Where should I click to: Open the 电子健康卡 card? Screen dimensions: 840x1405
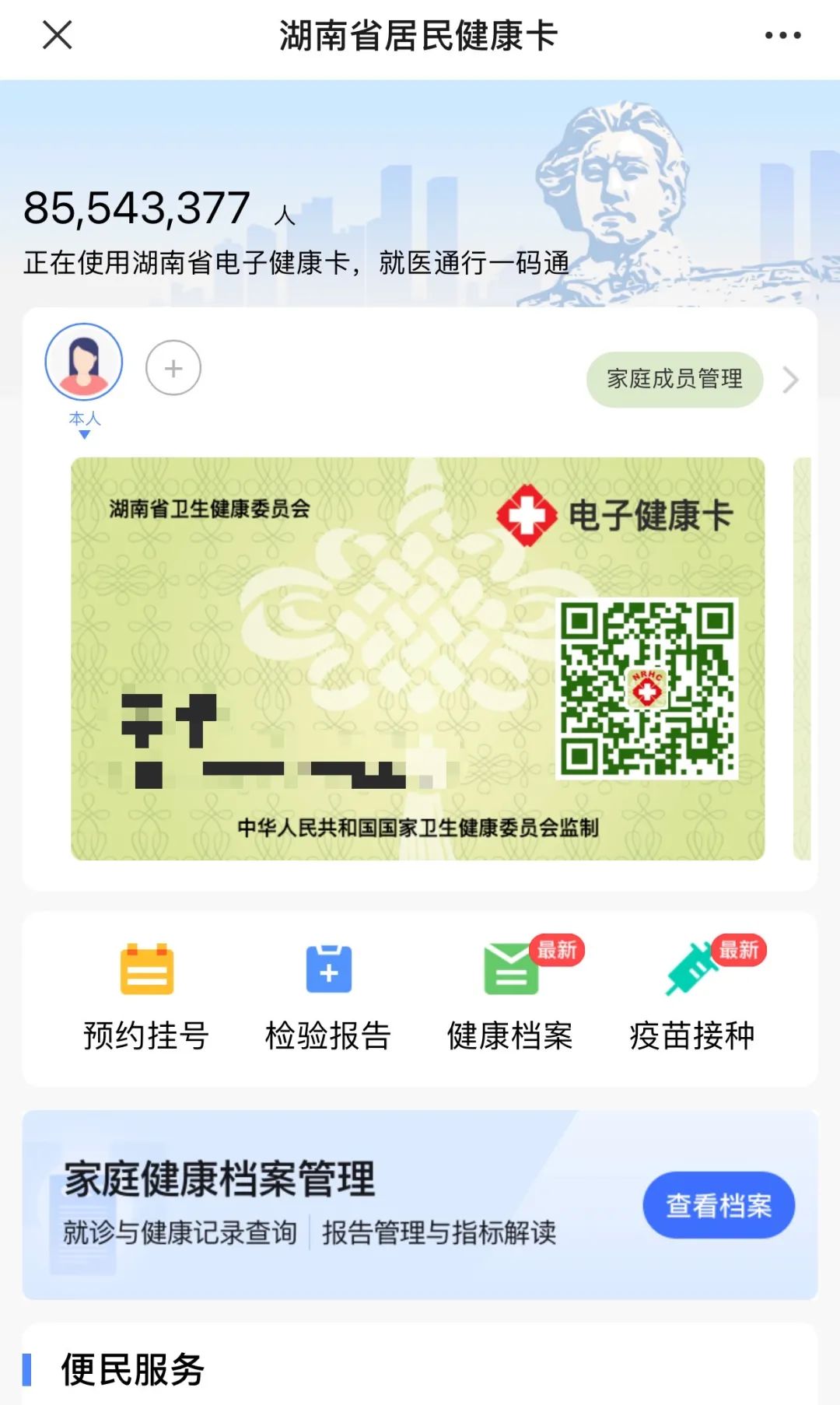coord(417,658)
